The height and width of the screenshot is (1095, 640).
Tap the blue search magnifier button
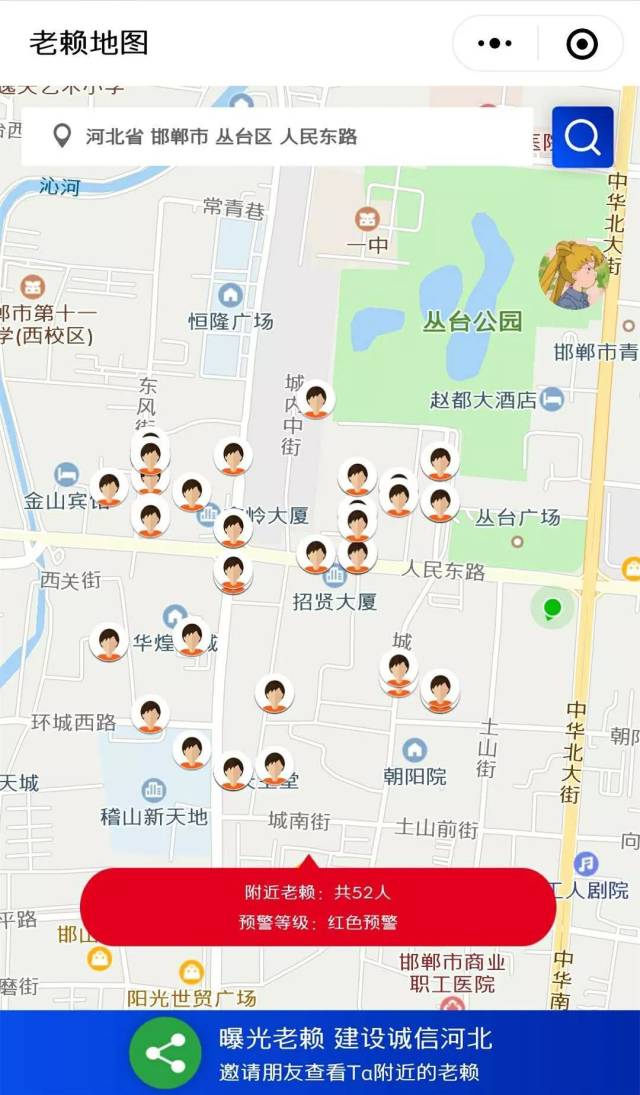582,137
